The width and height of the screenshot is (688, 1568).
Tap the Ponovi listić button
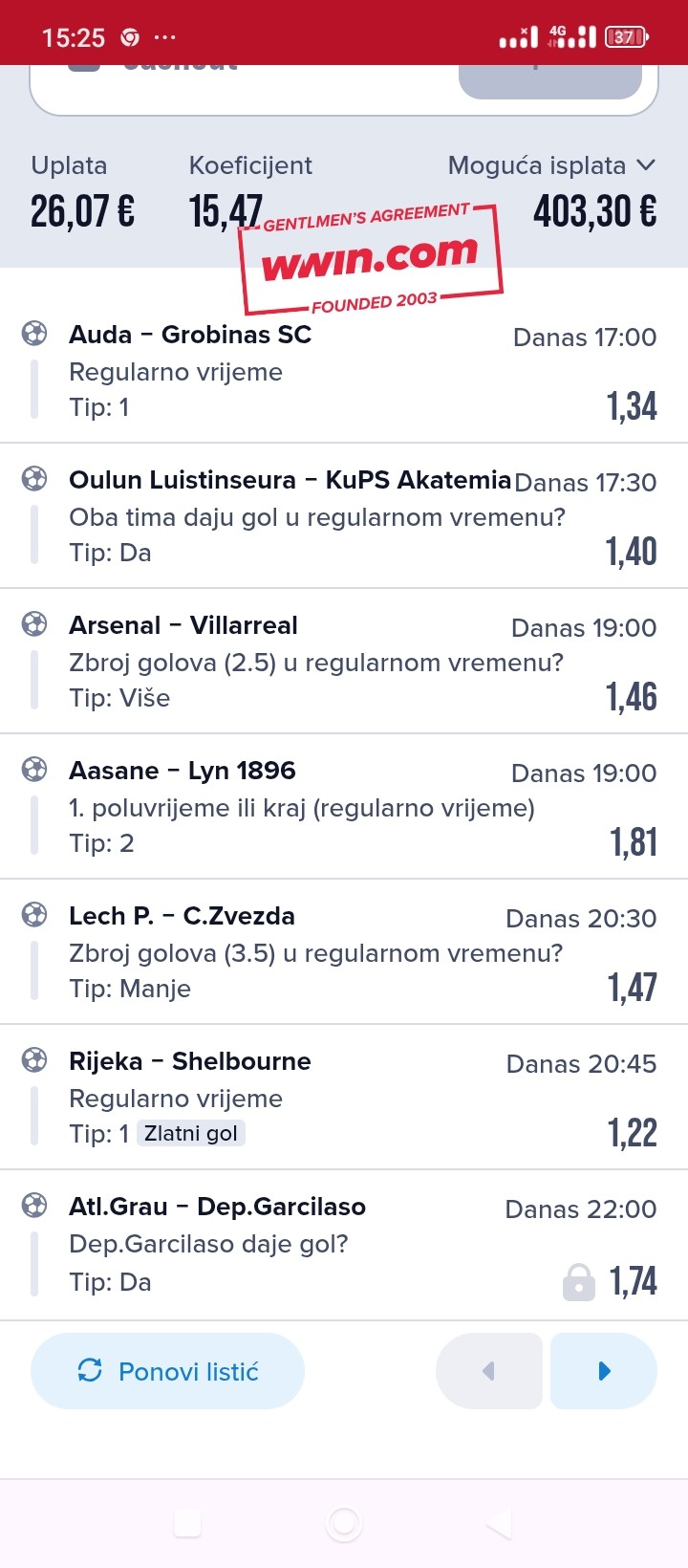click(x=167, y=1371)
